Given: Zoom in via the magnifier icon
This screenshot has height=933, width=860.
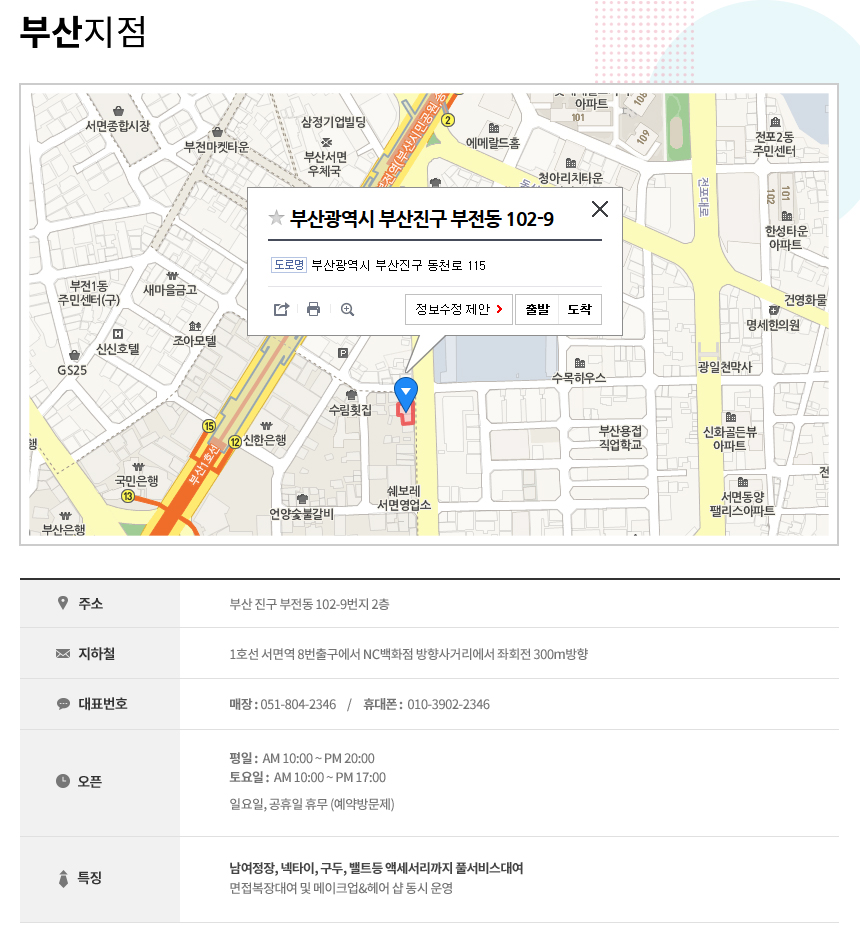Looking at the screenshot, I should pyautogui.click(x=347, y=309).
